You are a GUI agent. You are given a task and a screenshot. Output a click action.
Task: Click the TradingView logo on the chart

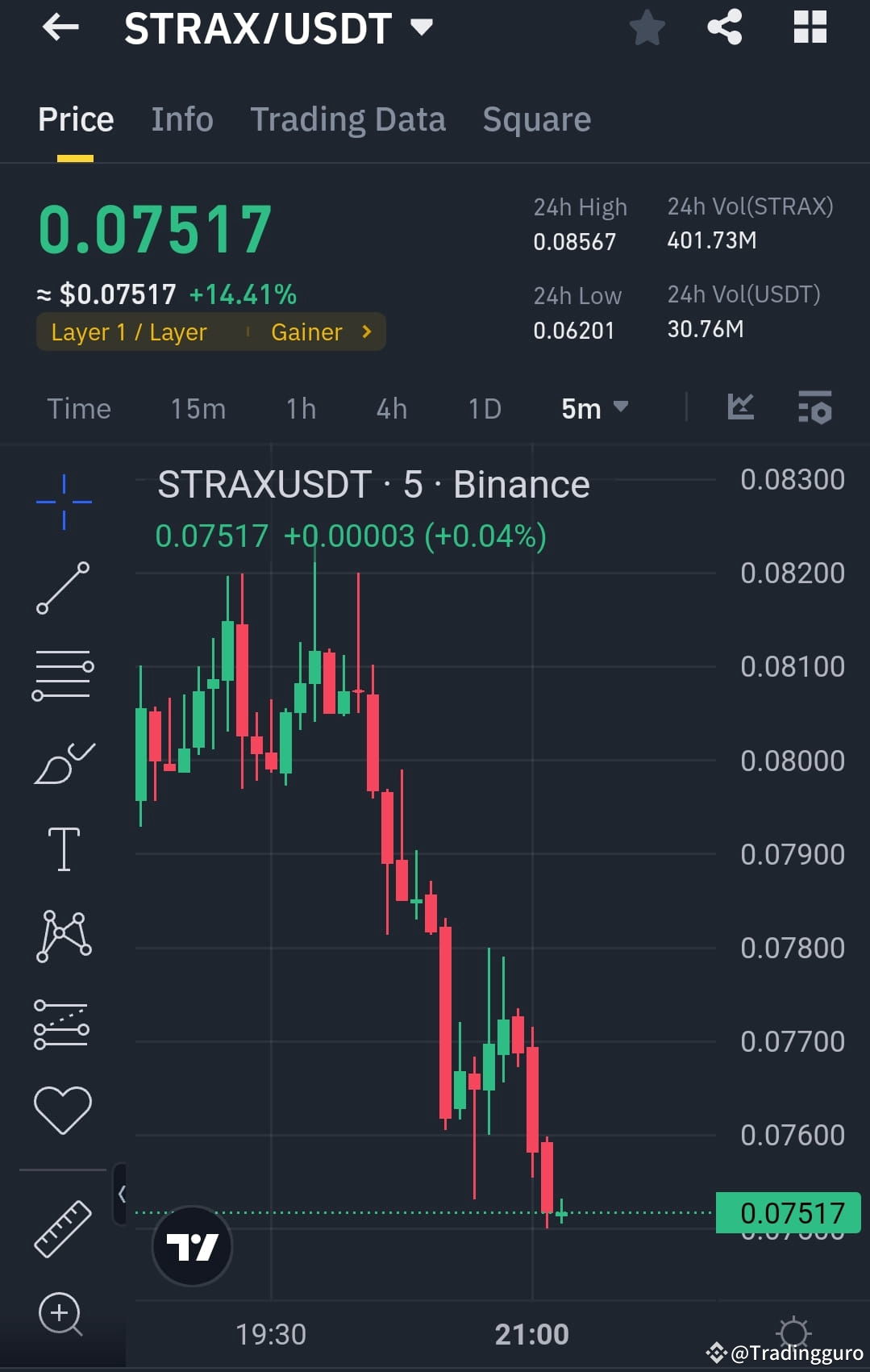point(191,1245)
